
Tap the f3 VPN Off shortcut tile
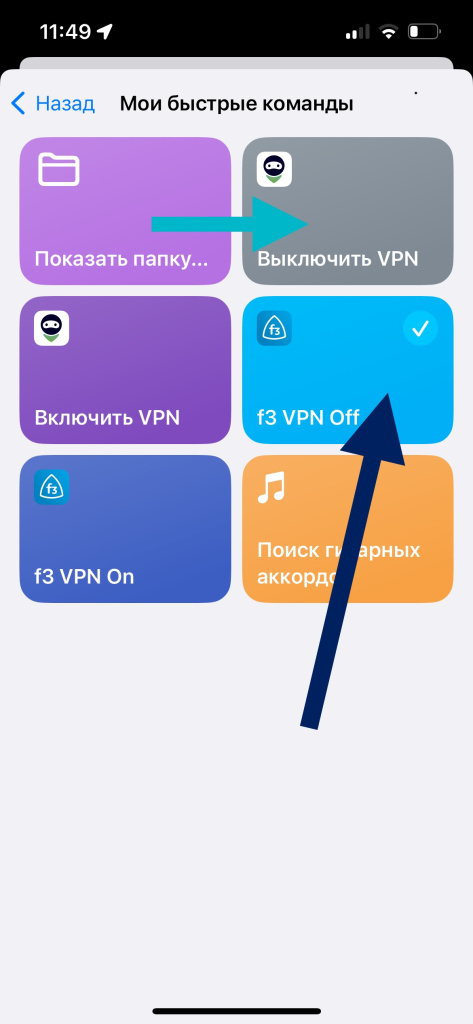348,370
